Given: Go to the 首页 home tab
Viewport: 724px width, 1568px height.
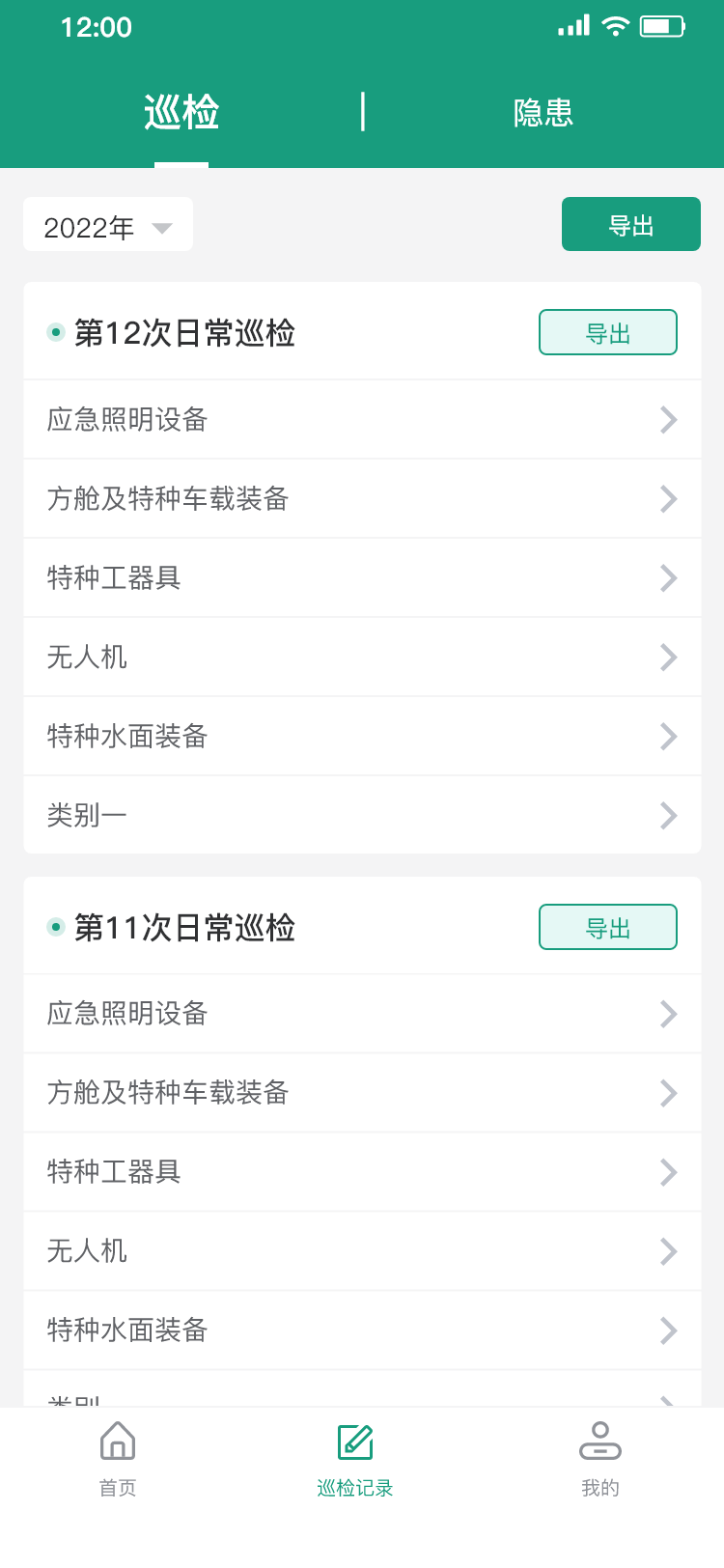Looking at the screenshot, I should tap(118, 1458).
